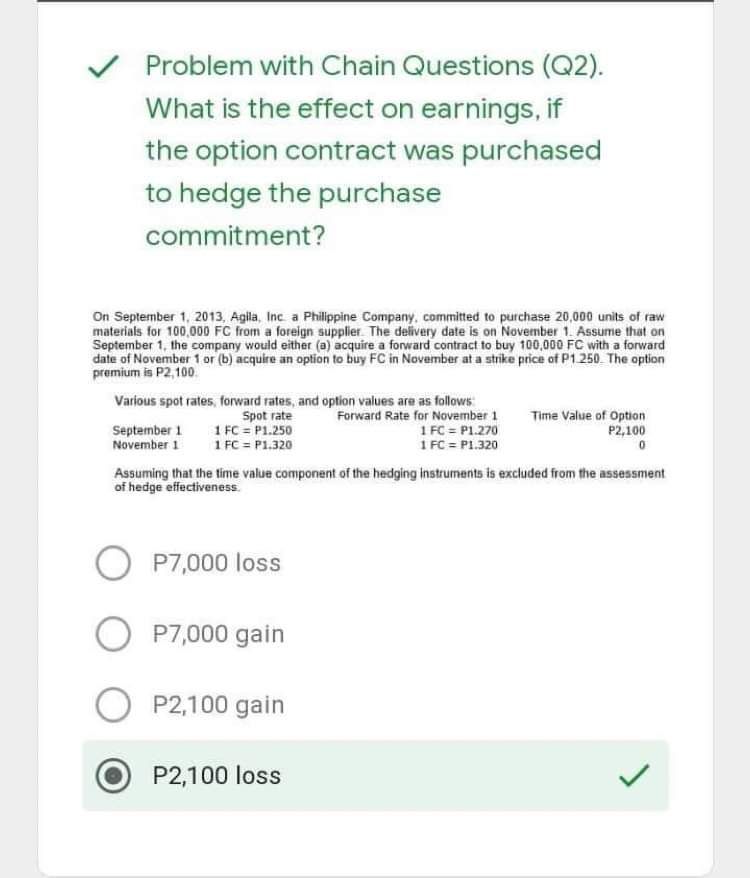The width and height of the screenshot is (750, 878).
Task: Click the highlighted green answer row
Action: 375,775
